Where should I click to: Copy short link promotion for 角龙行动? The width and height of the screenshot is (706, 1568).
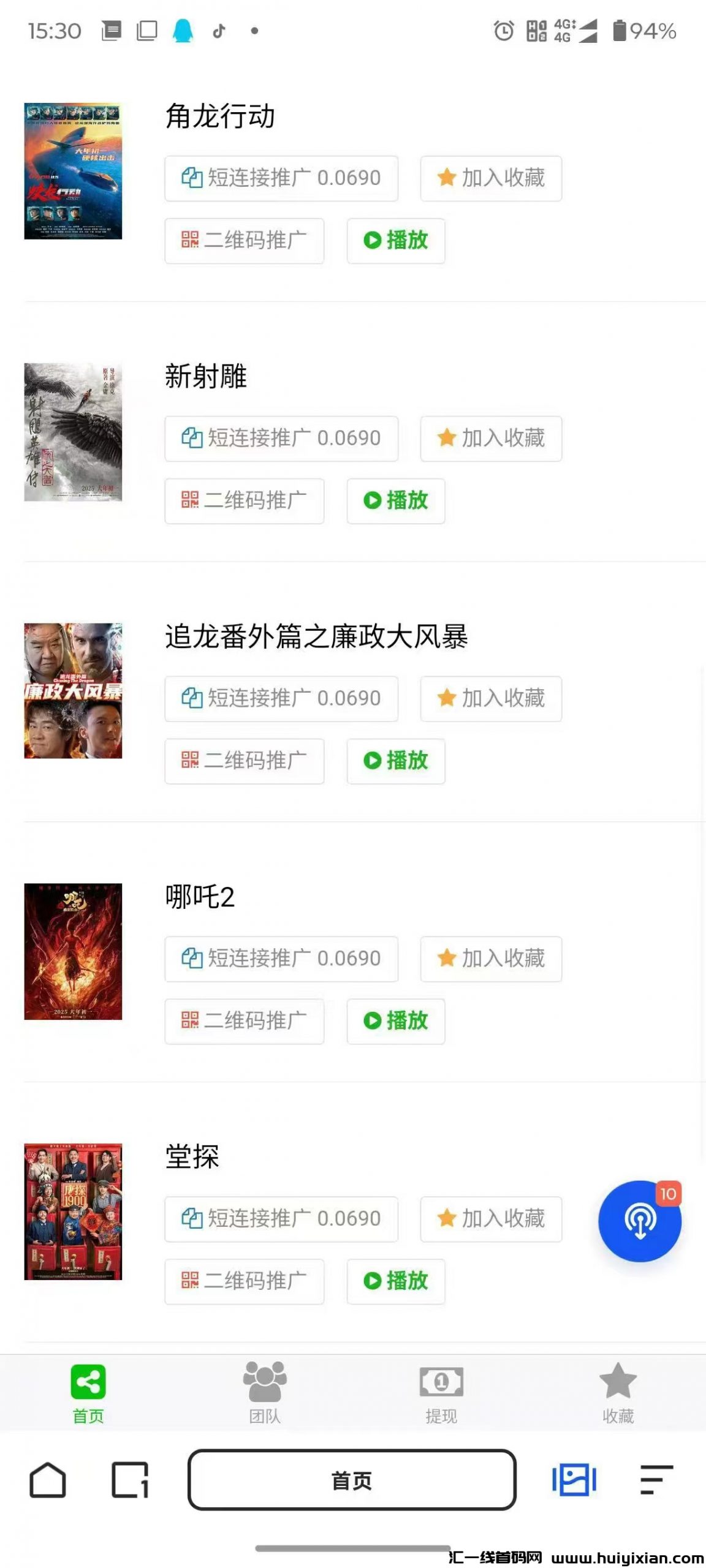(x=281, y=178)
